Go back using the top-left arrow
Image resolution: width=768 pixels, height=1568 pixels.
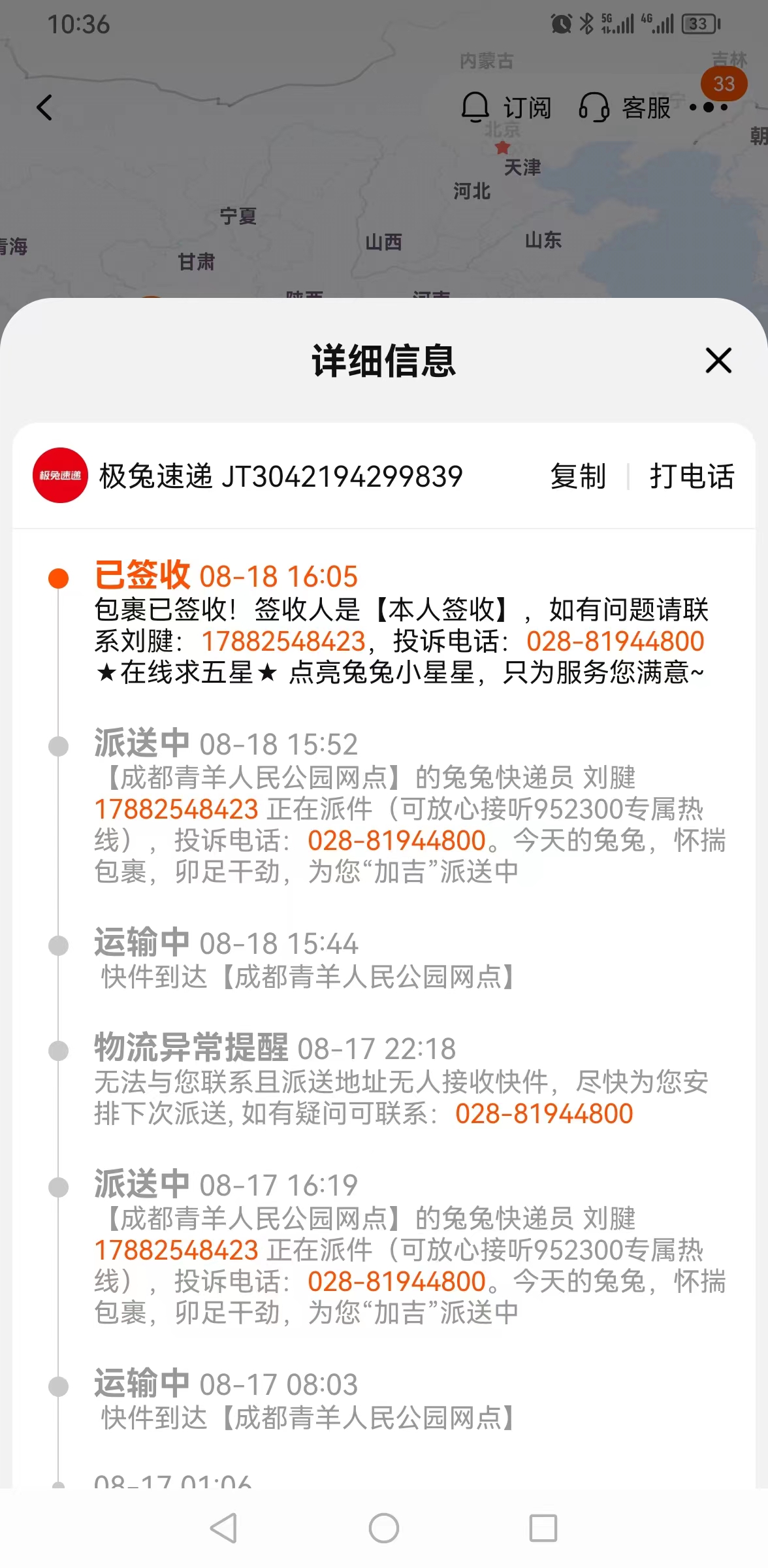(x=44, y=108)
